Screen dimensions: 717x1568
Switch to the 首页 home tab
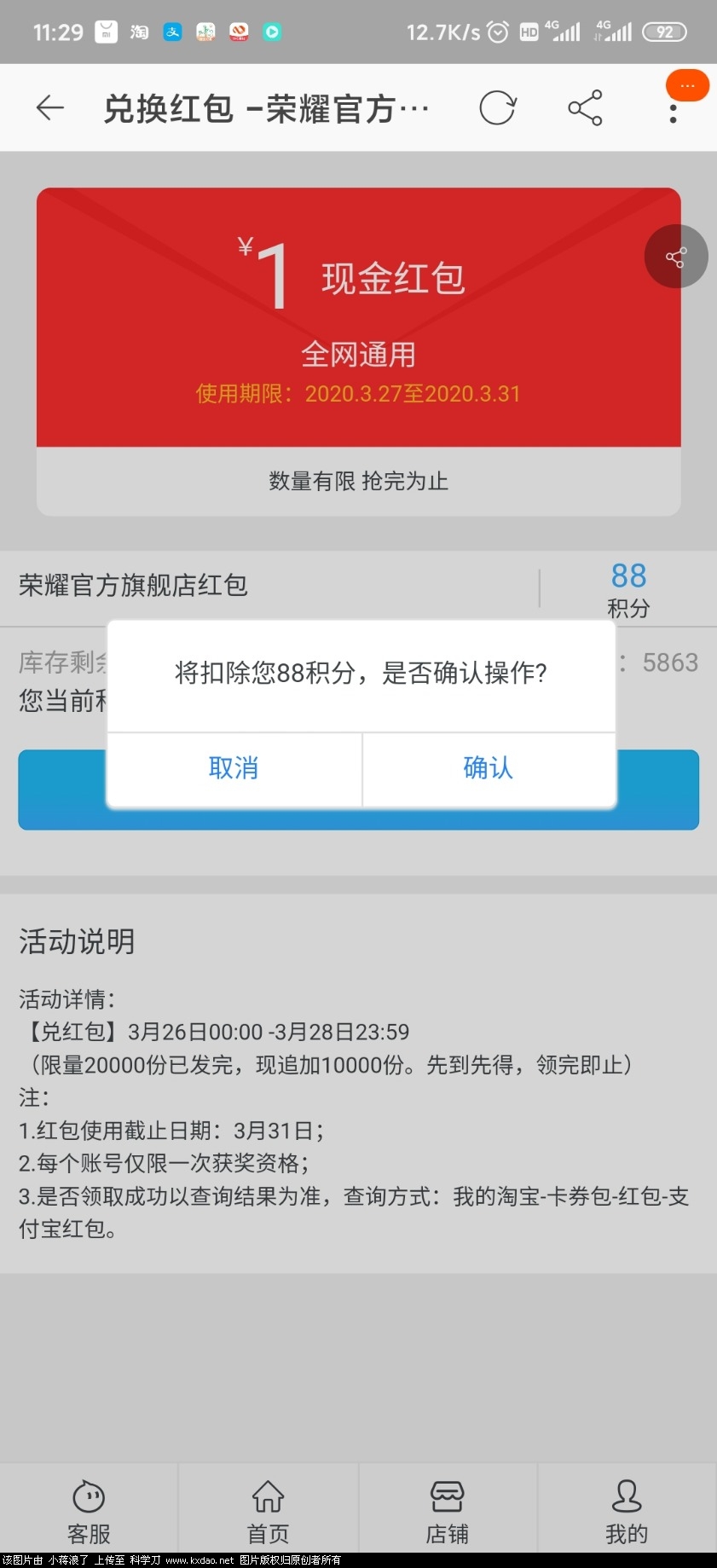pos(268,1512)
